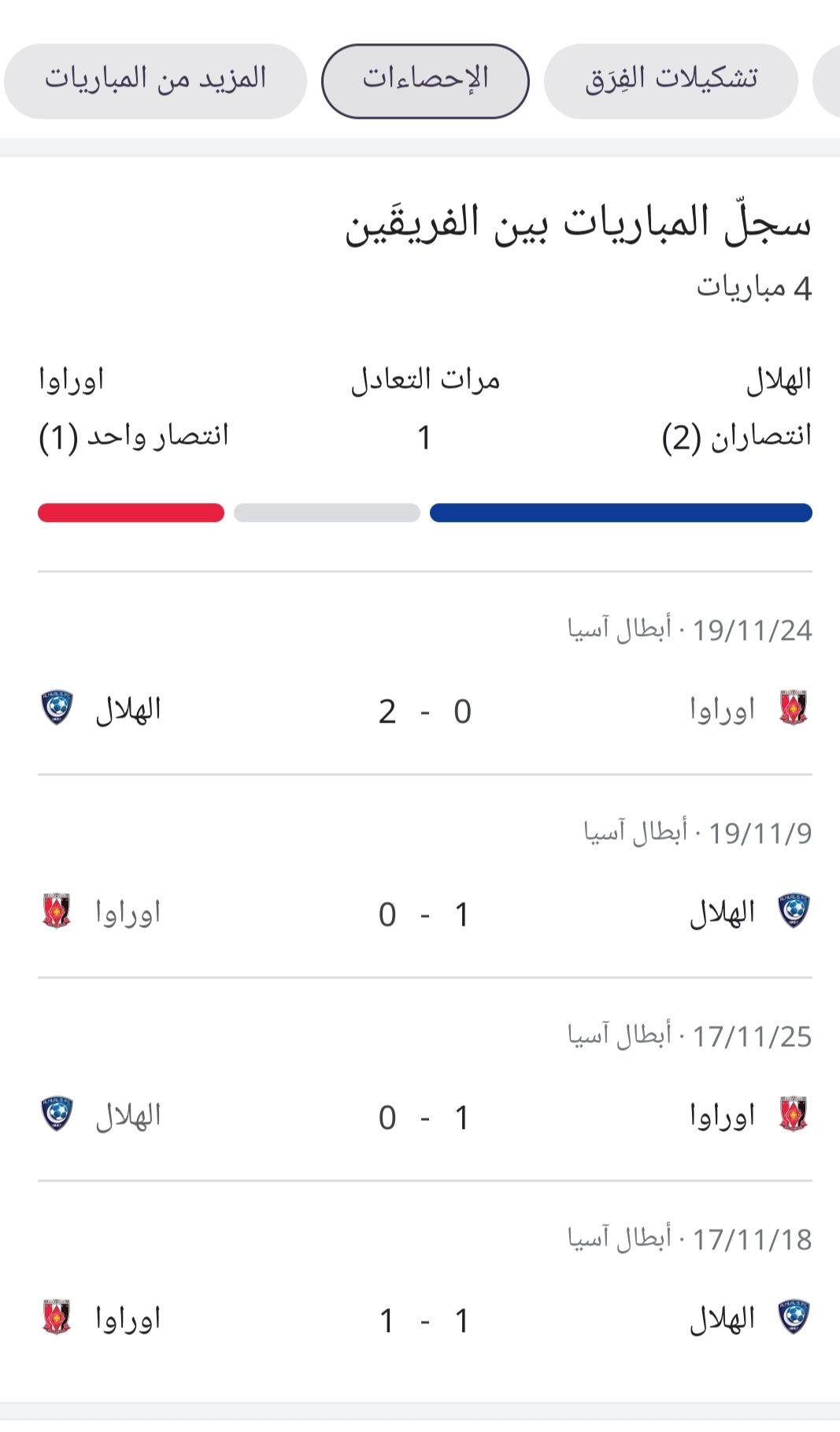The height and width of the screenshot is (1432, 840).
Task: Open the 17/11/18 match الهلال 1-1 اوراوا
Action: (x=425, y=1282)
